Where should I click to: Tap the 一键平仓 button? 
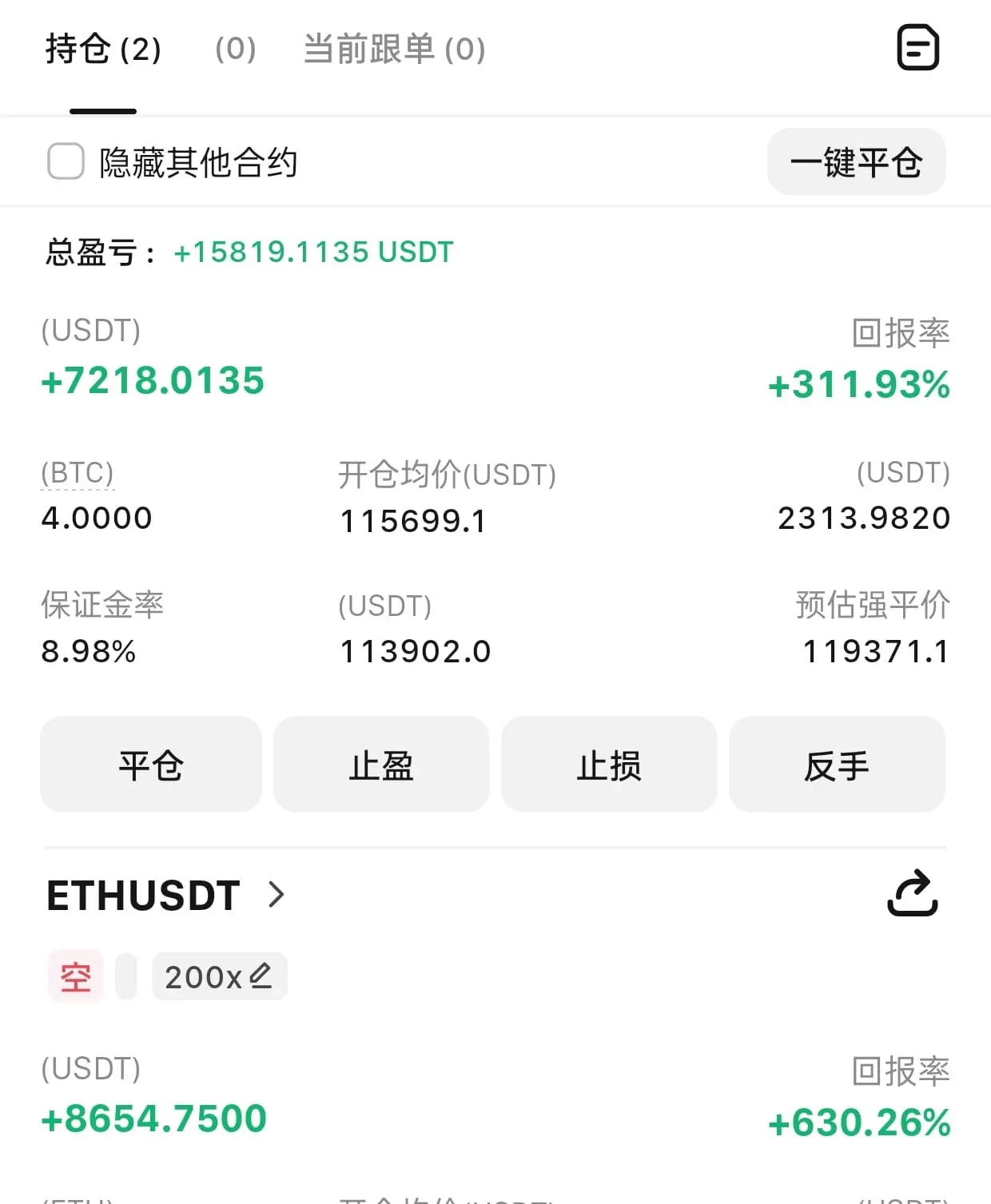[856, 161]
